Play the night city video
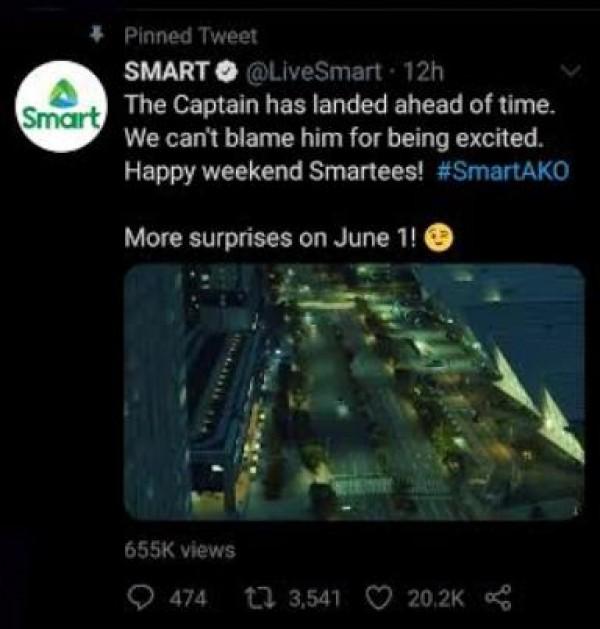This screenshot has width=600, height=629. tap(353, 391)
